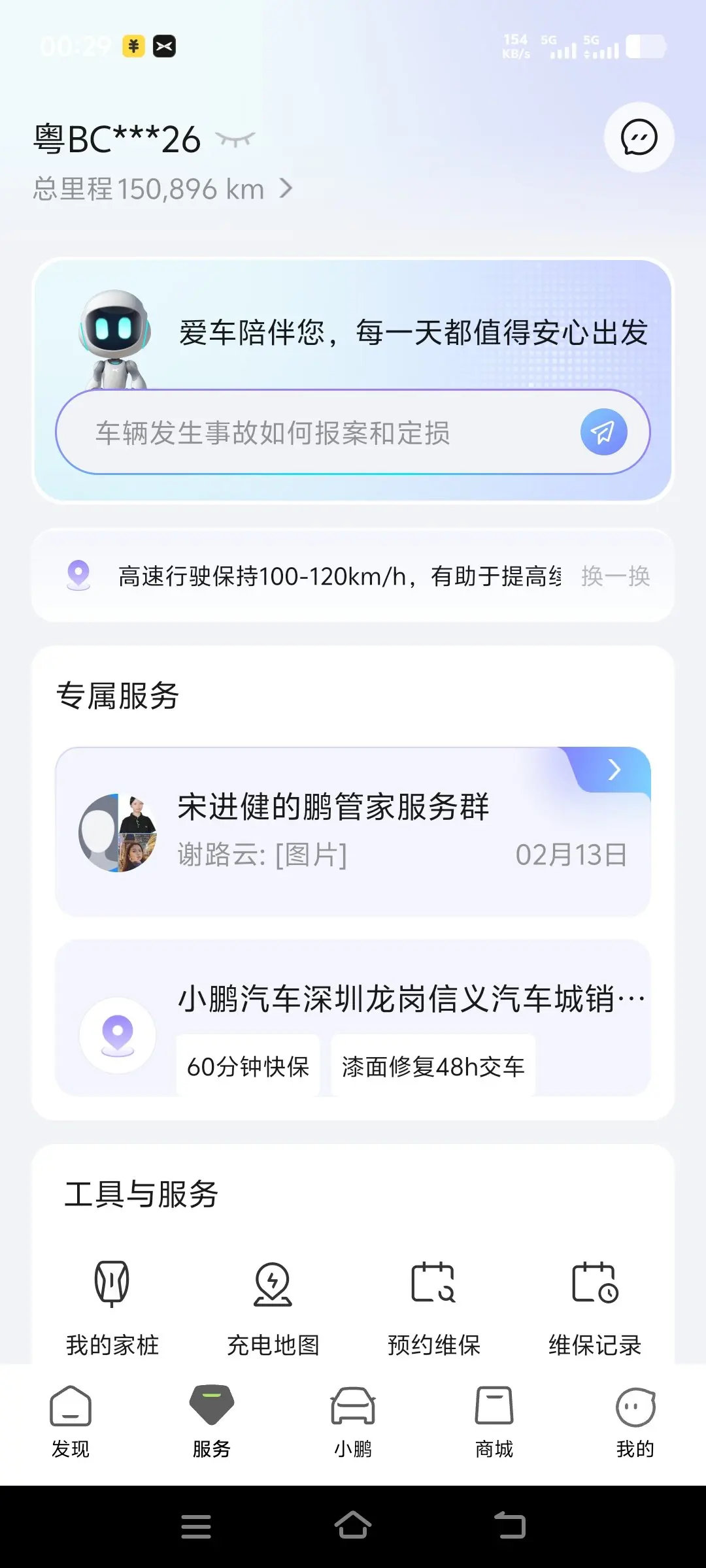The width and height of the screenshot is (706, 1568).
Task: Open 预约维保 maintenance booking
Action: pyautogui.click(x=433, y=1307)
